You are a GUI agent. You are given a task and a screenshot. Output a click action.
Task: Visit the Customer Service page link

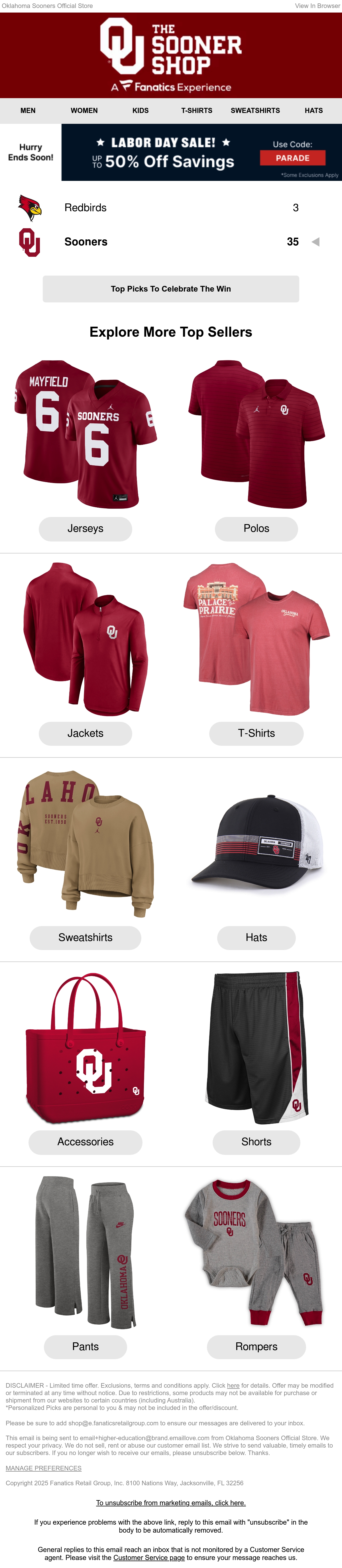coord(149,1558)
